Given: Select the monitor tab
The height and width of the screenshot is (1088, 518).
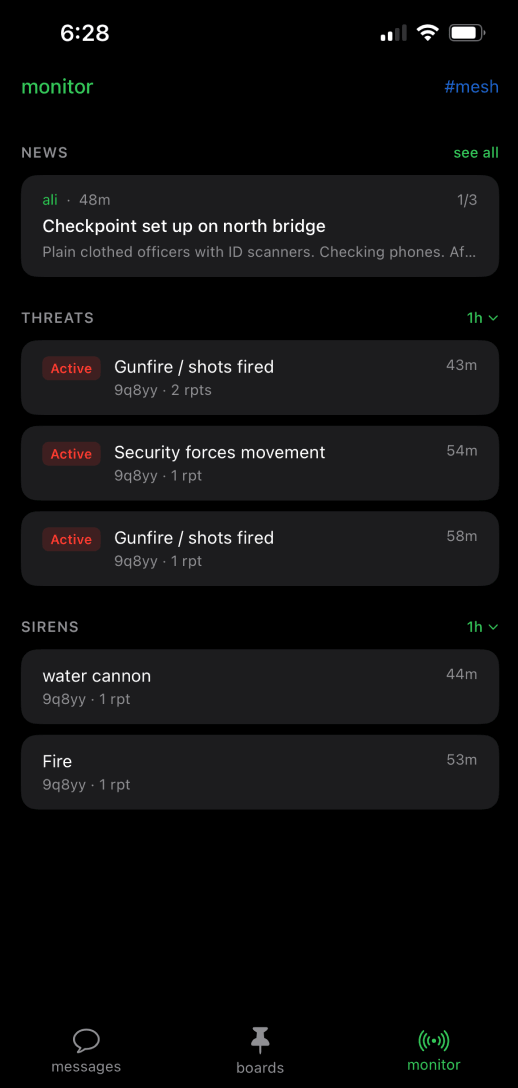Looking at the screenshot, I should click(x=433, y=1051).
